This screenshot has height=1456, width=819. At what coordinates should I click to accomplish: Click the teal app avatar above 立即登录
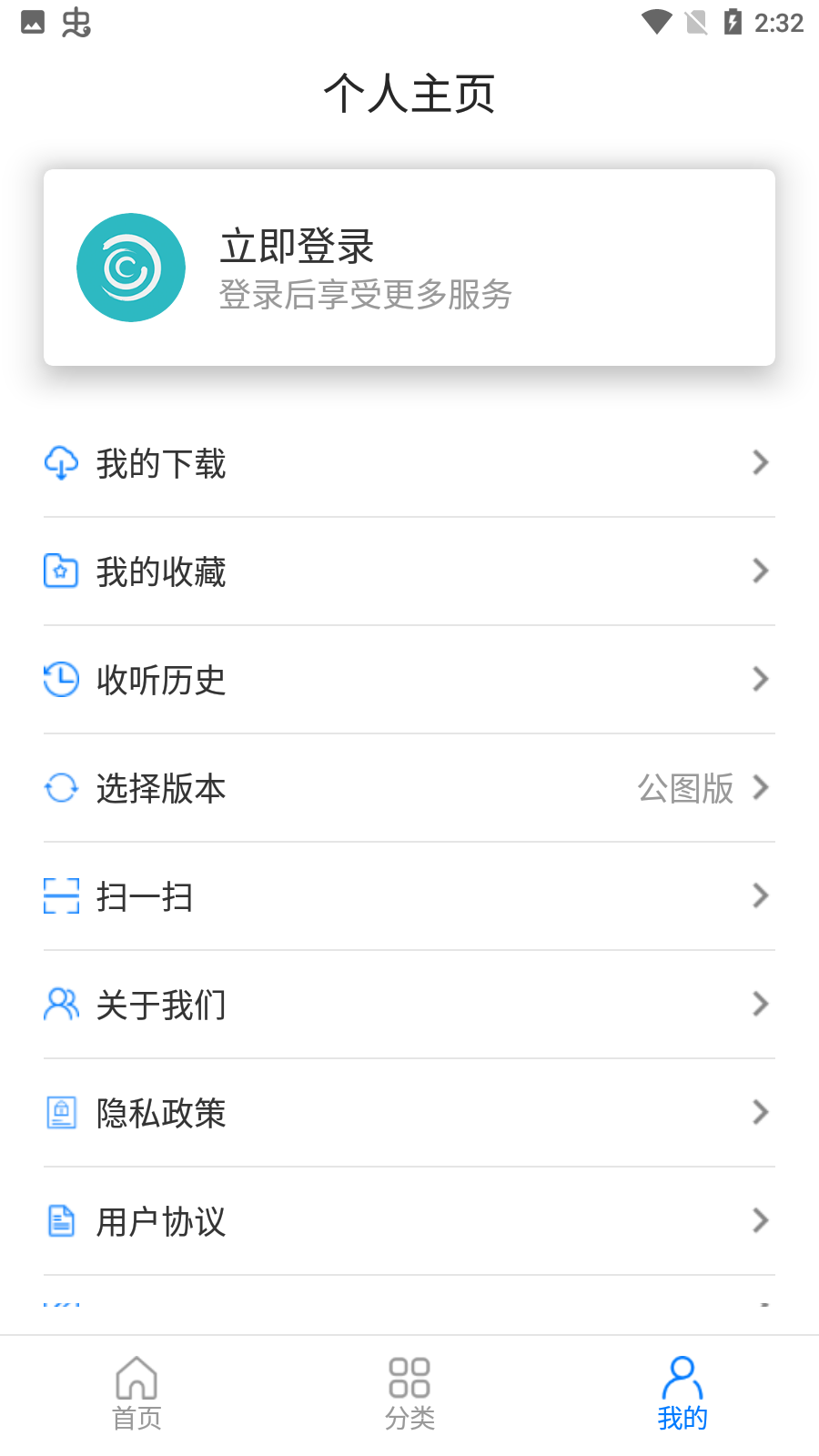click(x=130, y=267)
